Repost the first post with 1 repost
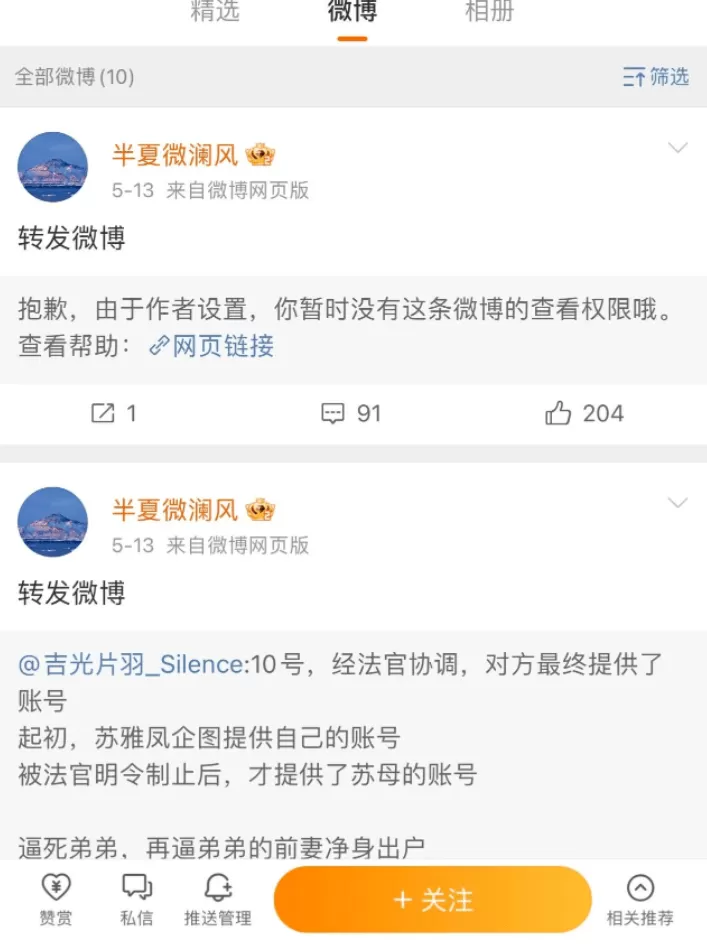This screenshot has height=944, width=707. click(114, 413)
